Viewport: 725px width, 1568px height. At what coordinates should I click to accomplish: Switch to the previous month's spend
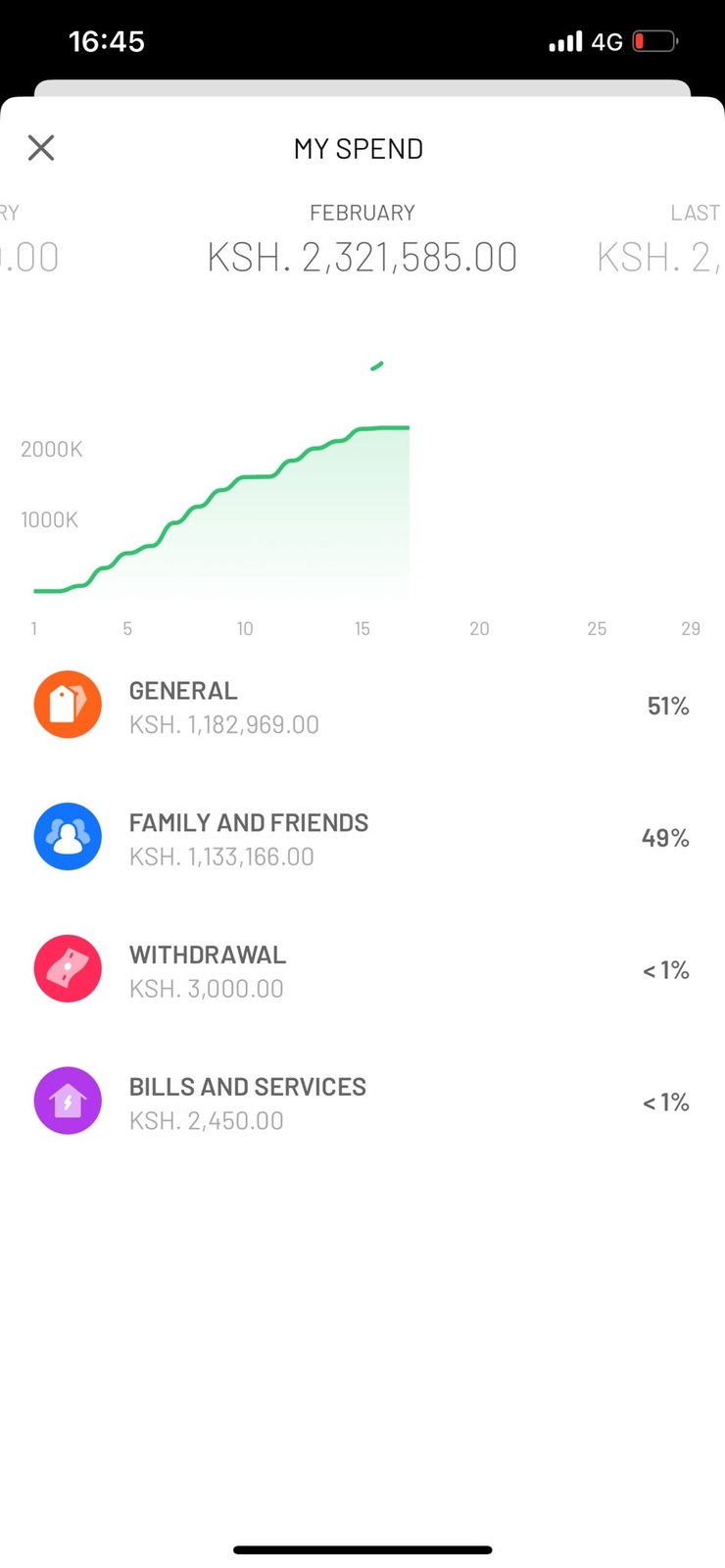[x=27, y=239]
